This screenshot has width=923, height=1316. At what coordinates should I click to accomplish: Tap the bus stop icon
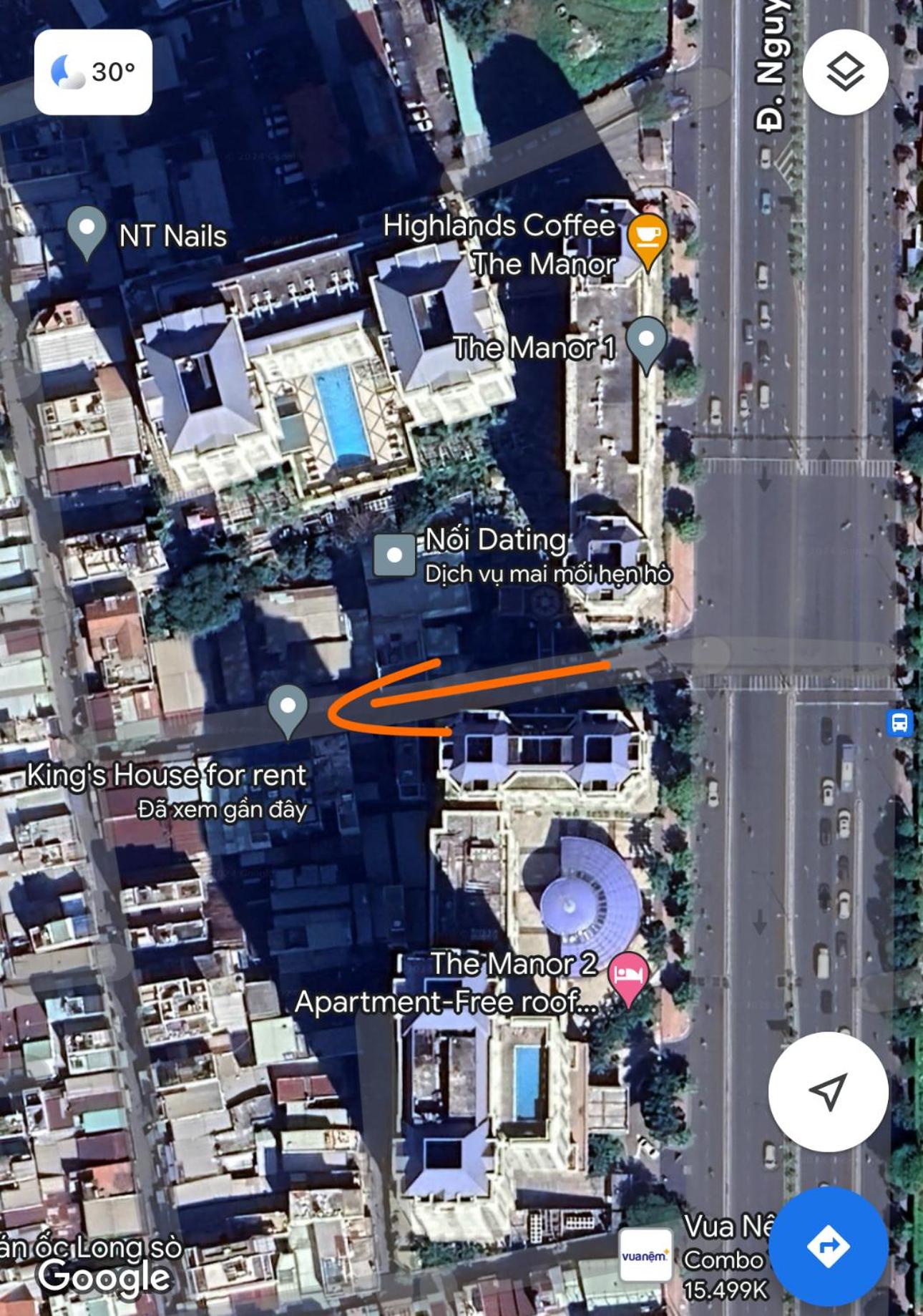click(x=899, y=723)
